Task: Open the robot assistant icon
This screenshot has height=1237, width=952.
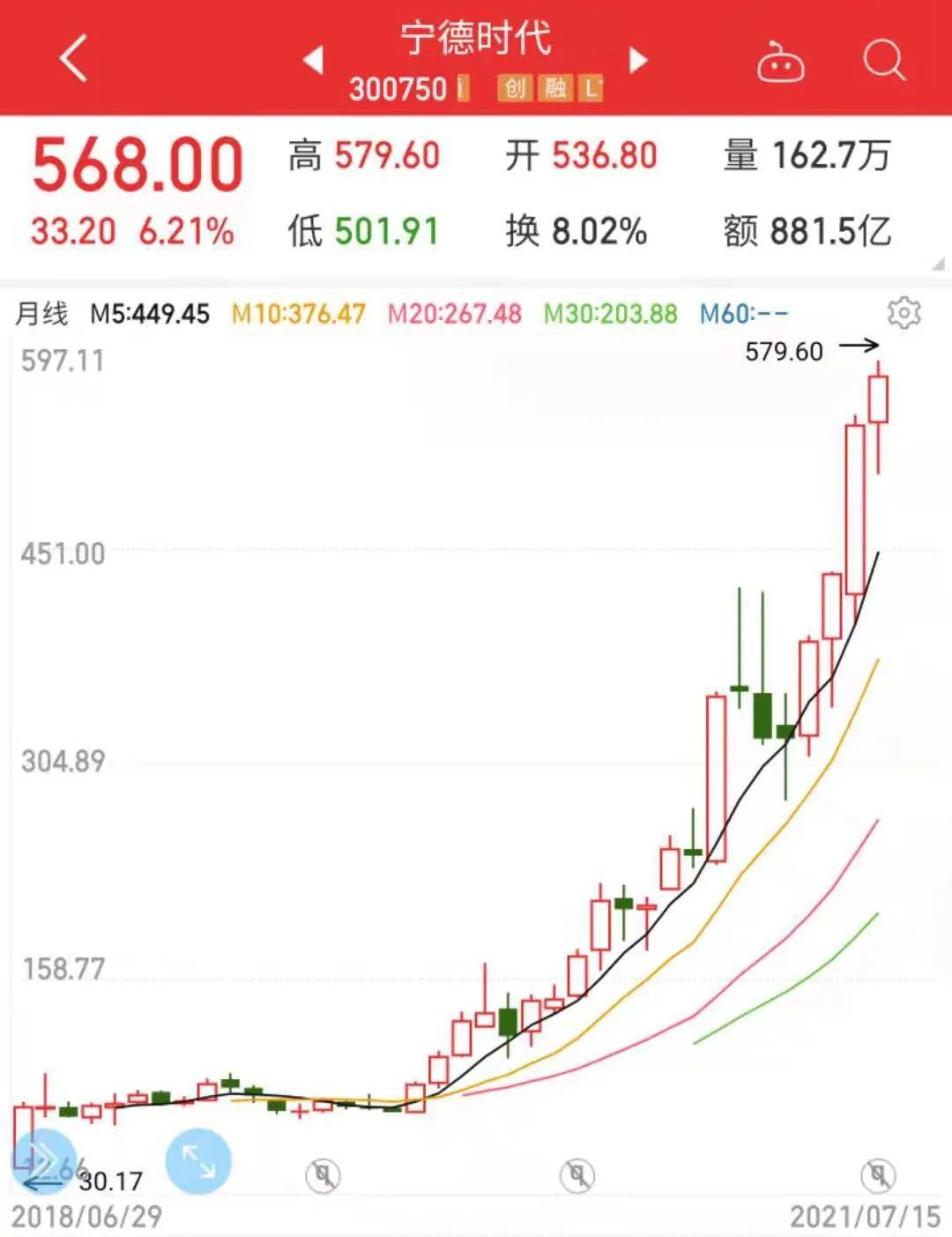Action: pyautogui.click(x=780, y=62)
